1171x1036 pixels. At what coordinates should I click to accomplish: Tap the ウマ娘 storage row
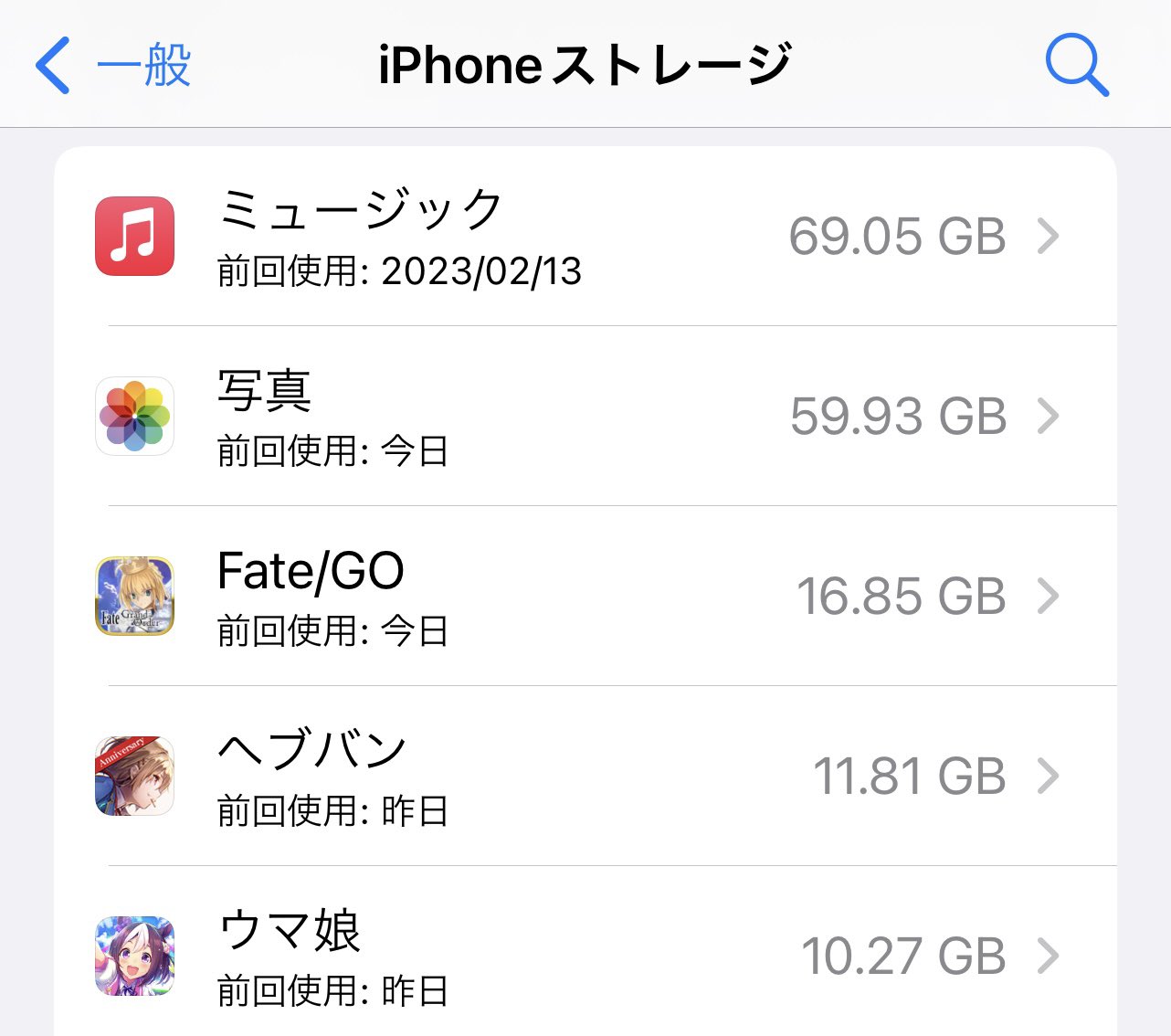pyautogui.click(x=585, y=956)
